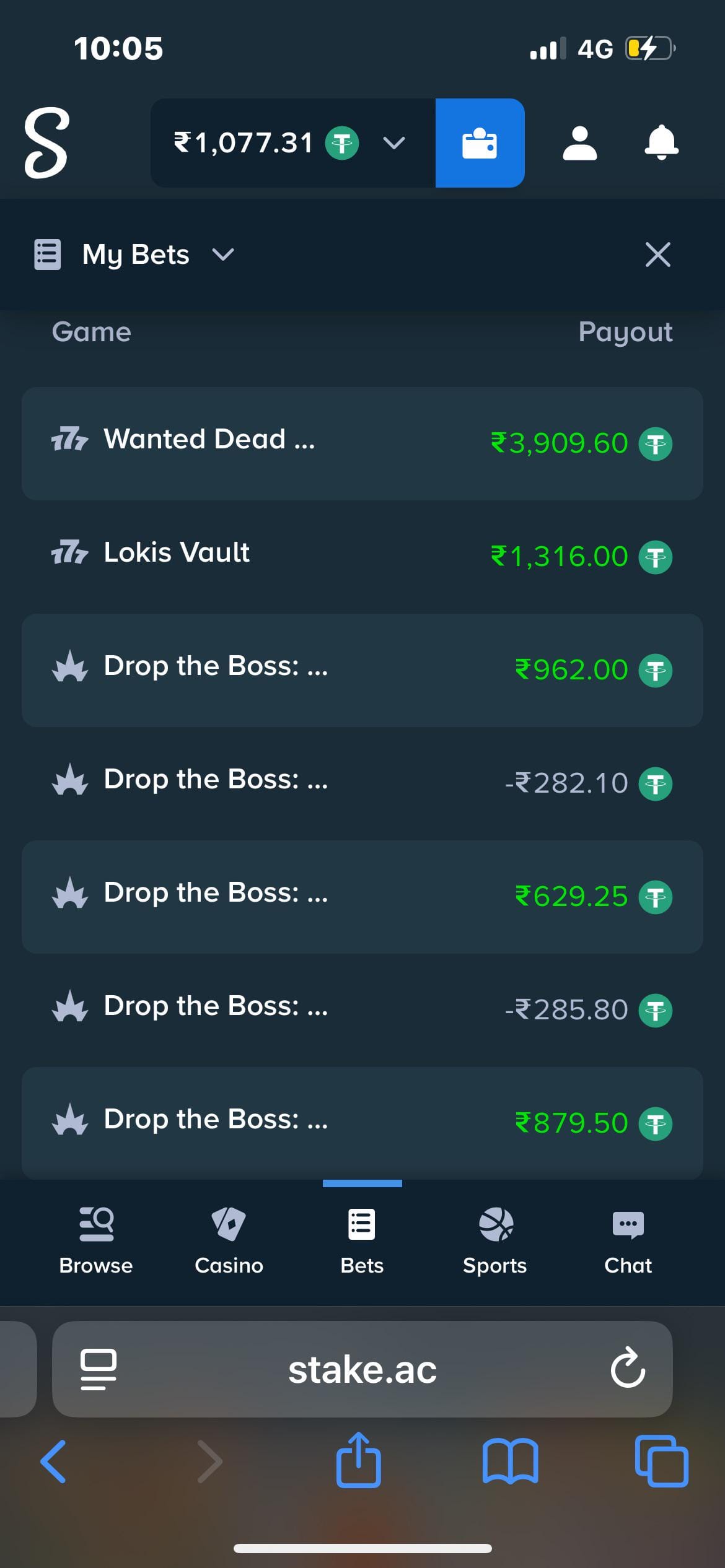Image resolution: width=725 pixels, height=1568 pixels.
Task: Open Drop the Boss bet of -₹285.80
Action: click(x=362, y=1009)
